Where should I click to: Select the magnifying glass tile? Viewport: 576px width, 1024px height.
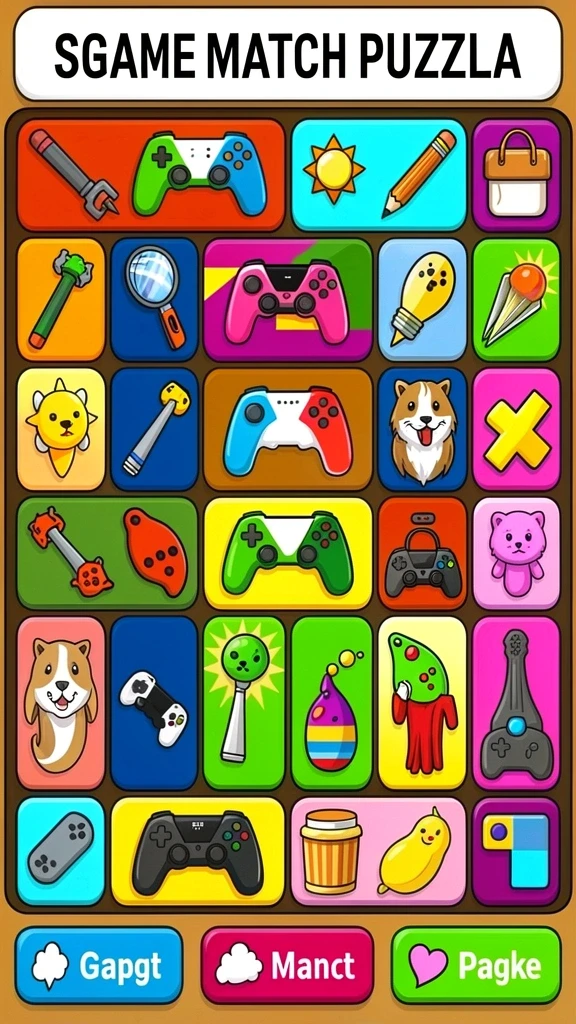tap(154, 300)
